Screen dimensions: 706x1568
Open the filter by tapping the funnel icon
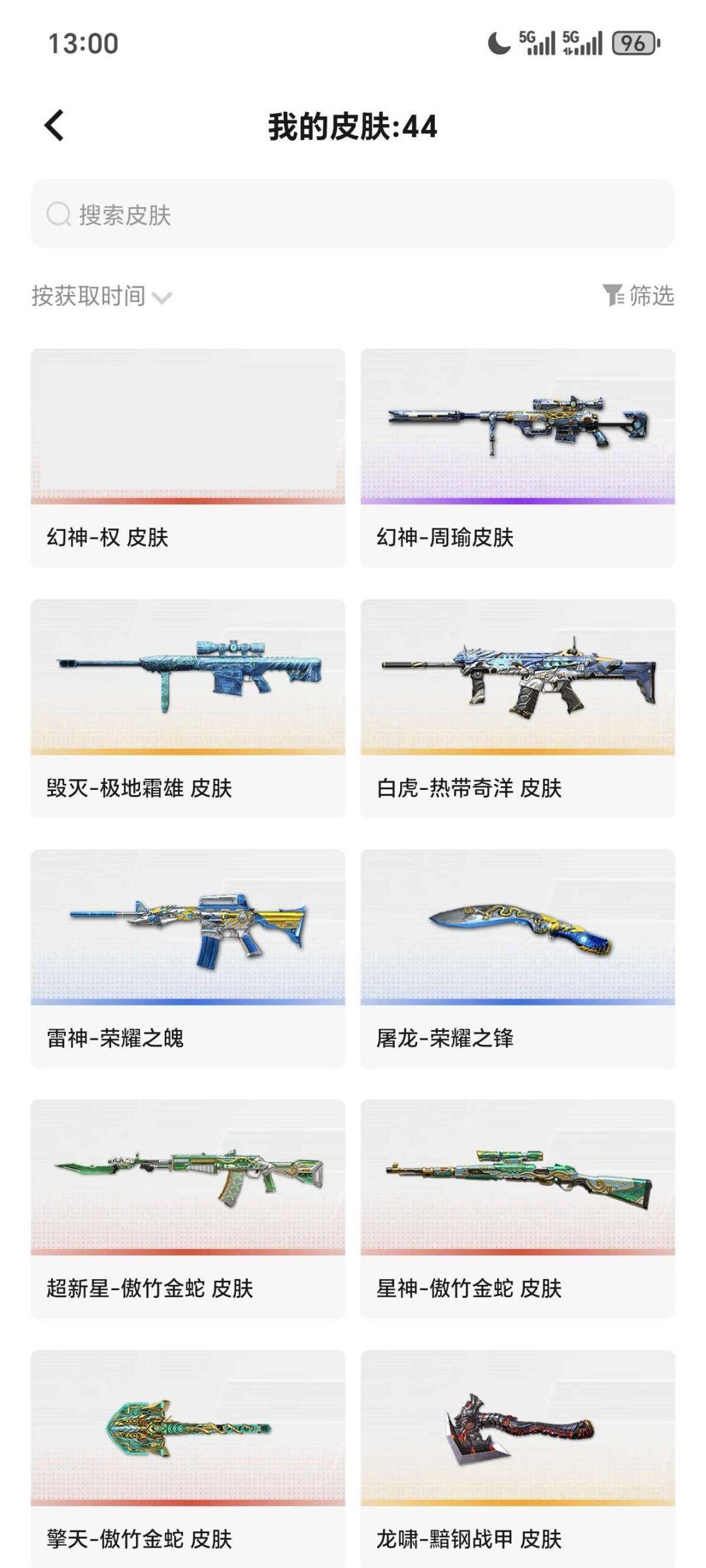pyautogui.click(x=613, y=296)
